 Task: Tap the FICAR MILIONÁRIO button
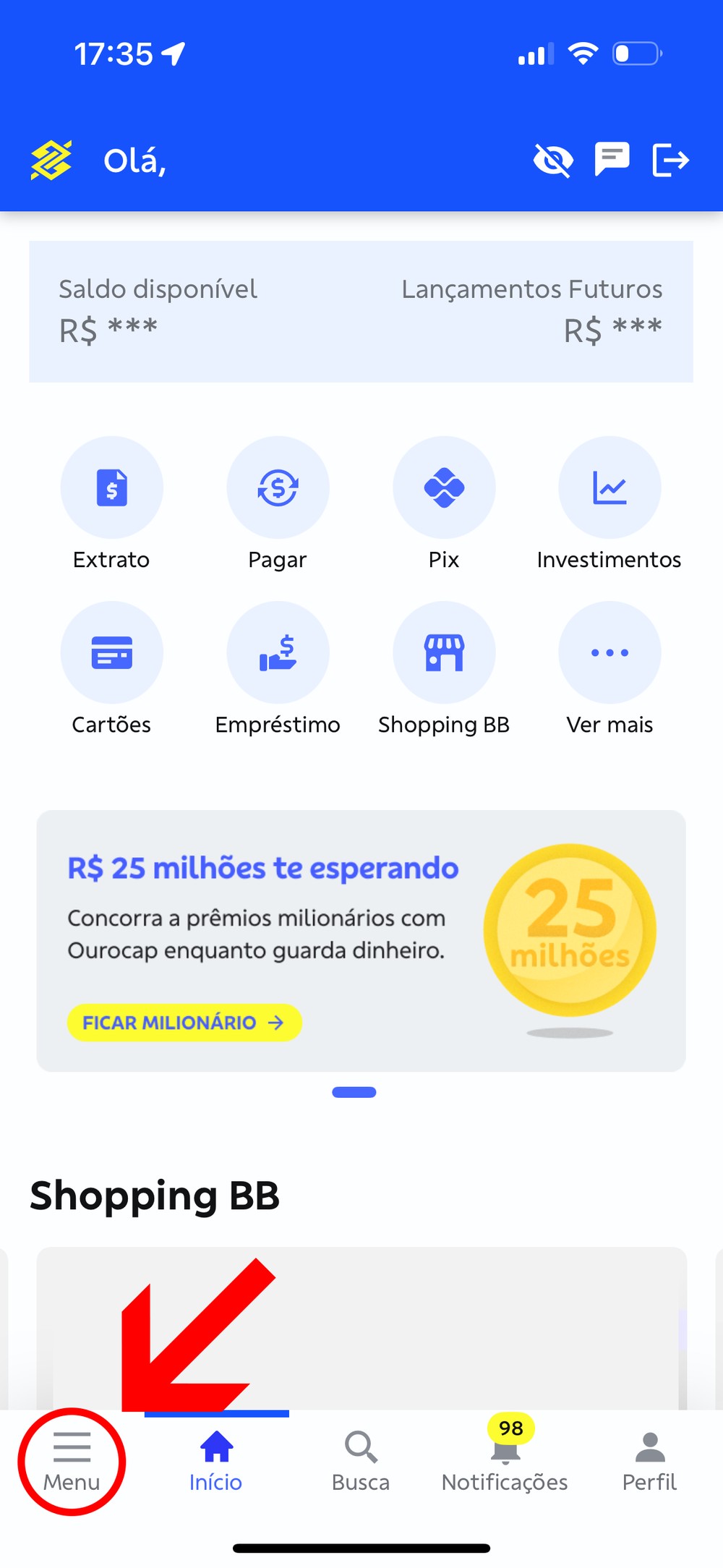[x=184, y=1022]
